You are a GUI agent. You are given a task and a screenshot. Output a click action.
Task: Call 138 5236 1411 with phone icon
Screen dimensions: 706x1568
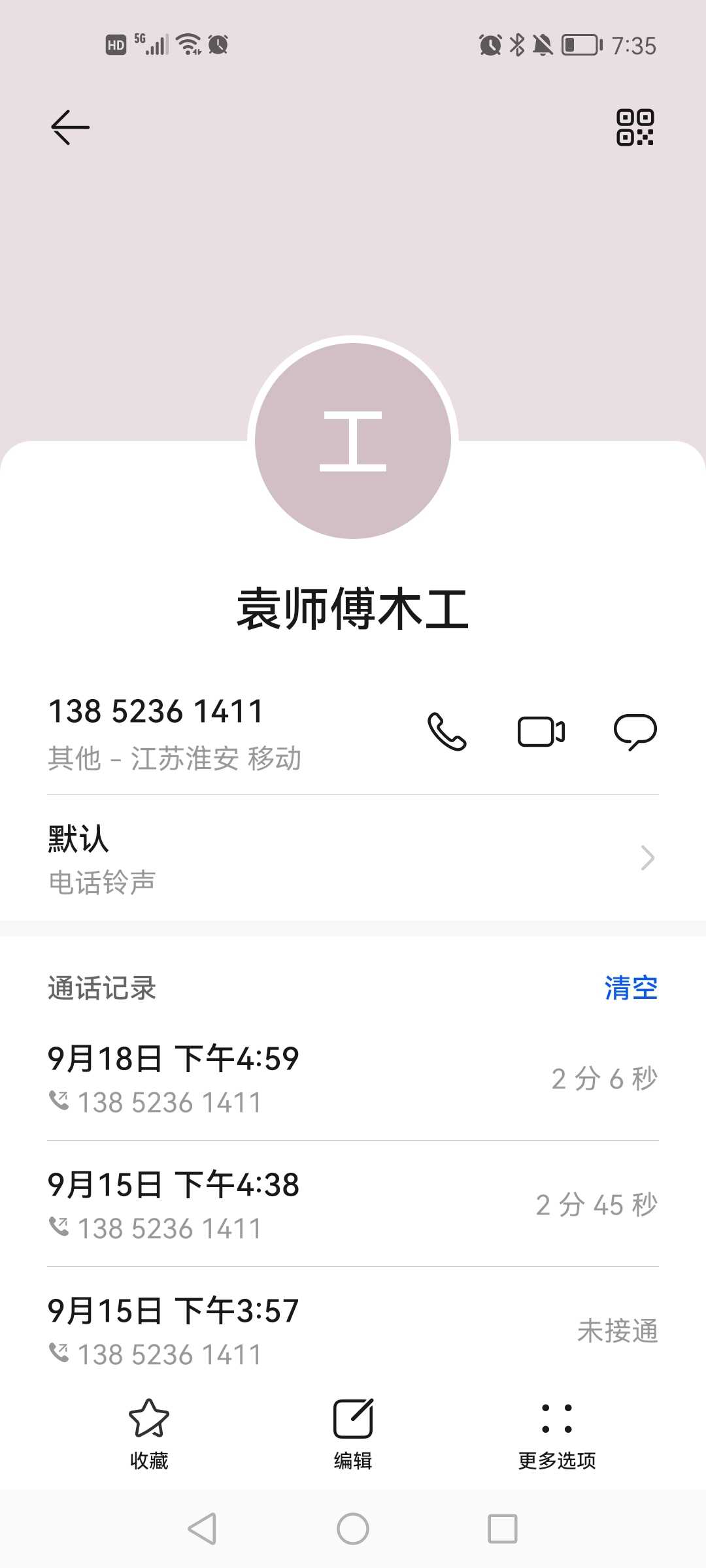tap(447, 731)
